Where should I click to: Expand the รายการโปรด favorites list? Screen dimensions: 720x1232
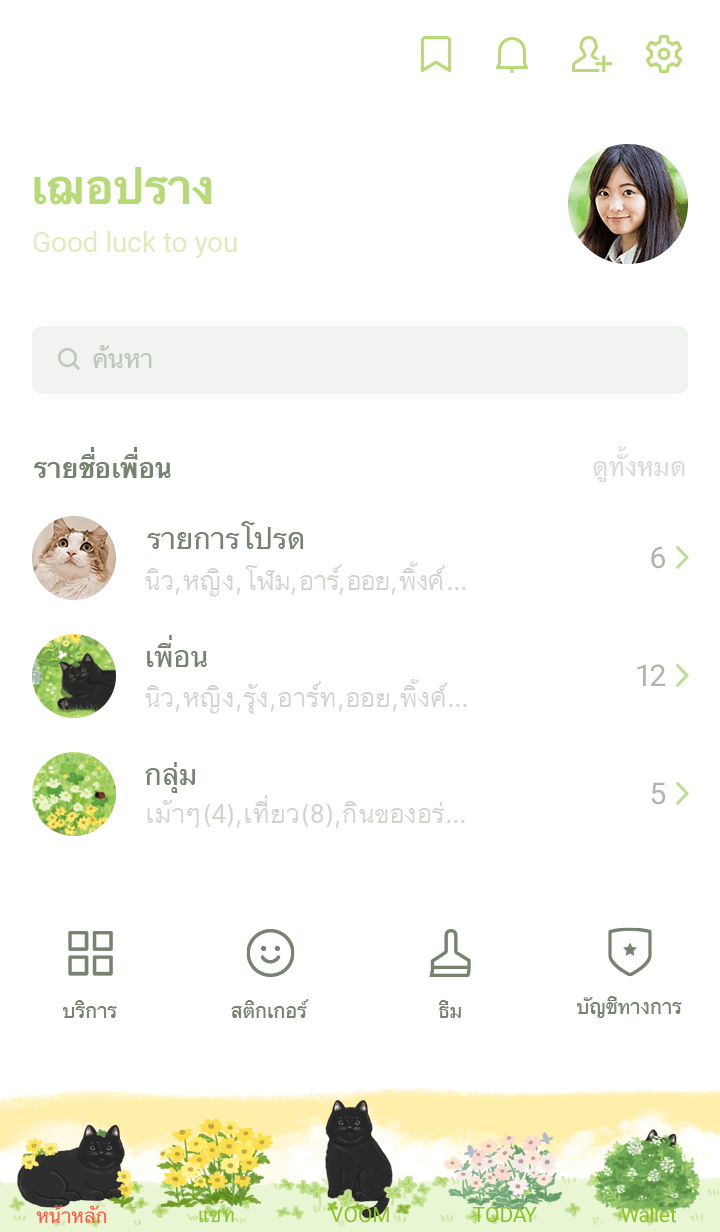coord(360,558)
